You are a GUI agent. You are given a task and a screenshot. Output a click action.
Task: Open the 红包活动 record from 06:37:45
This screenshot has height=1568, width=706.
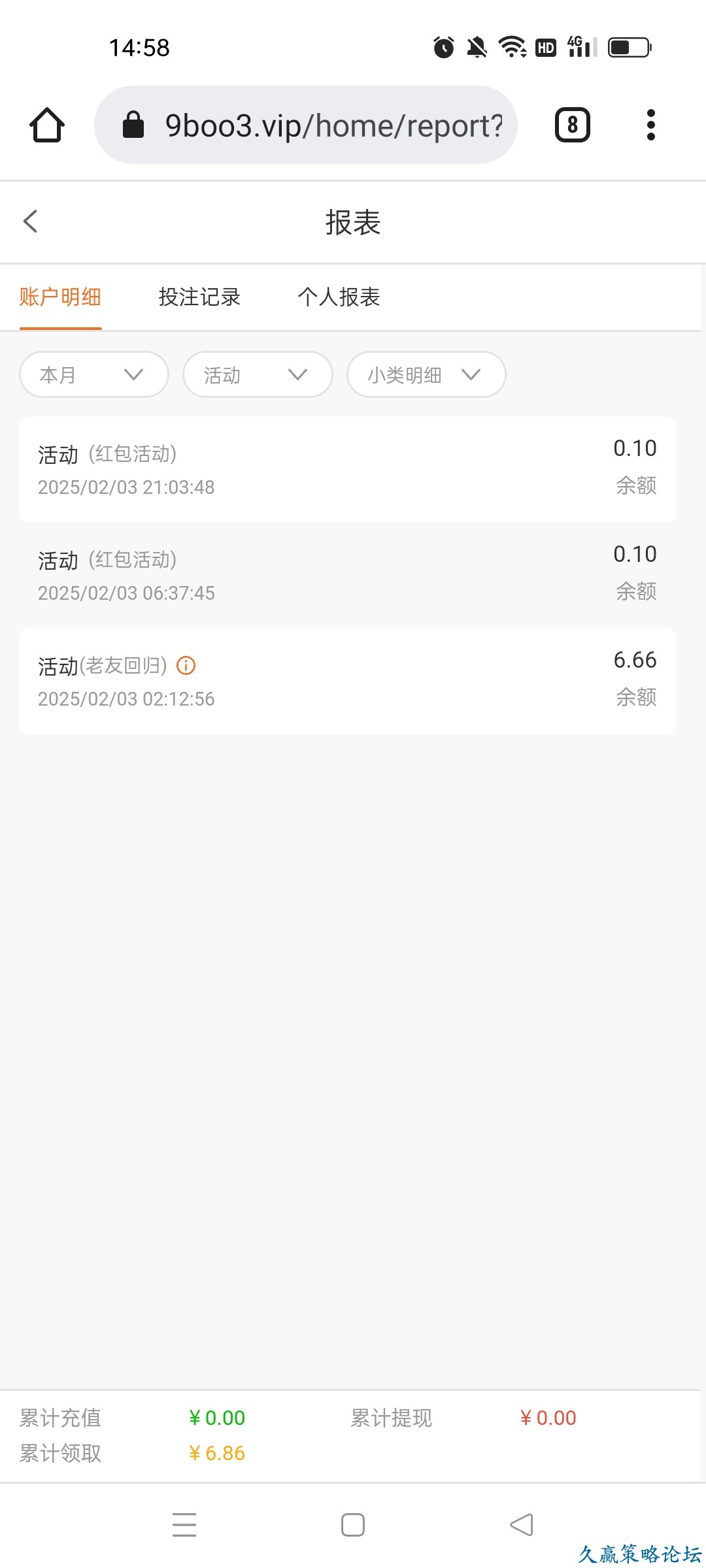tap(347, 576)
